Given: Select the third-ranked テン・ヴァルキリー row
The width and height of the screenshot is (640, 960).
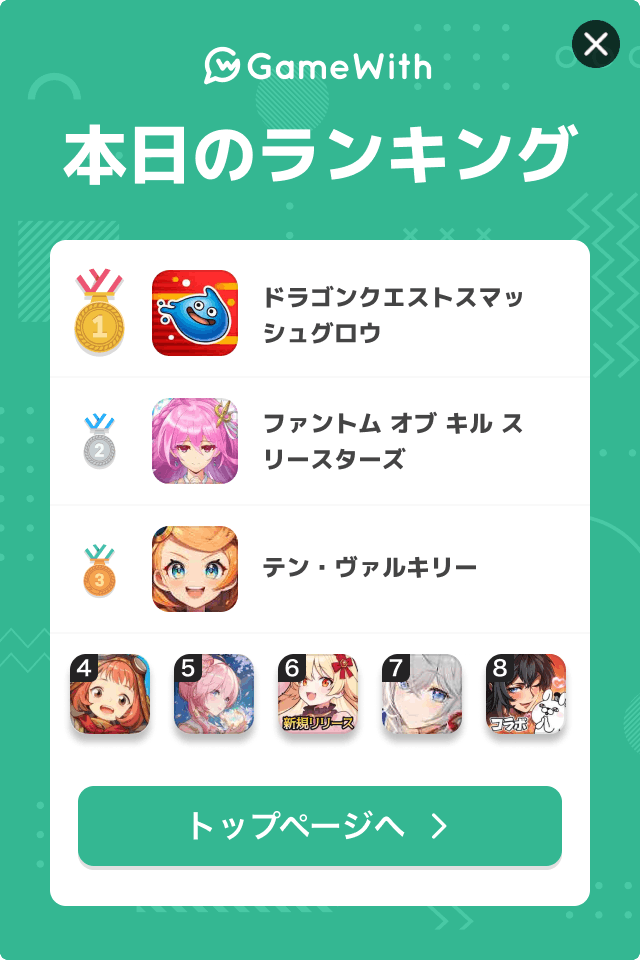Looking at the screenshot, I should pos(320,569).
